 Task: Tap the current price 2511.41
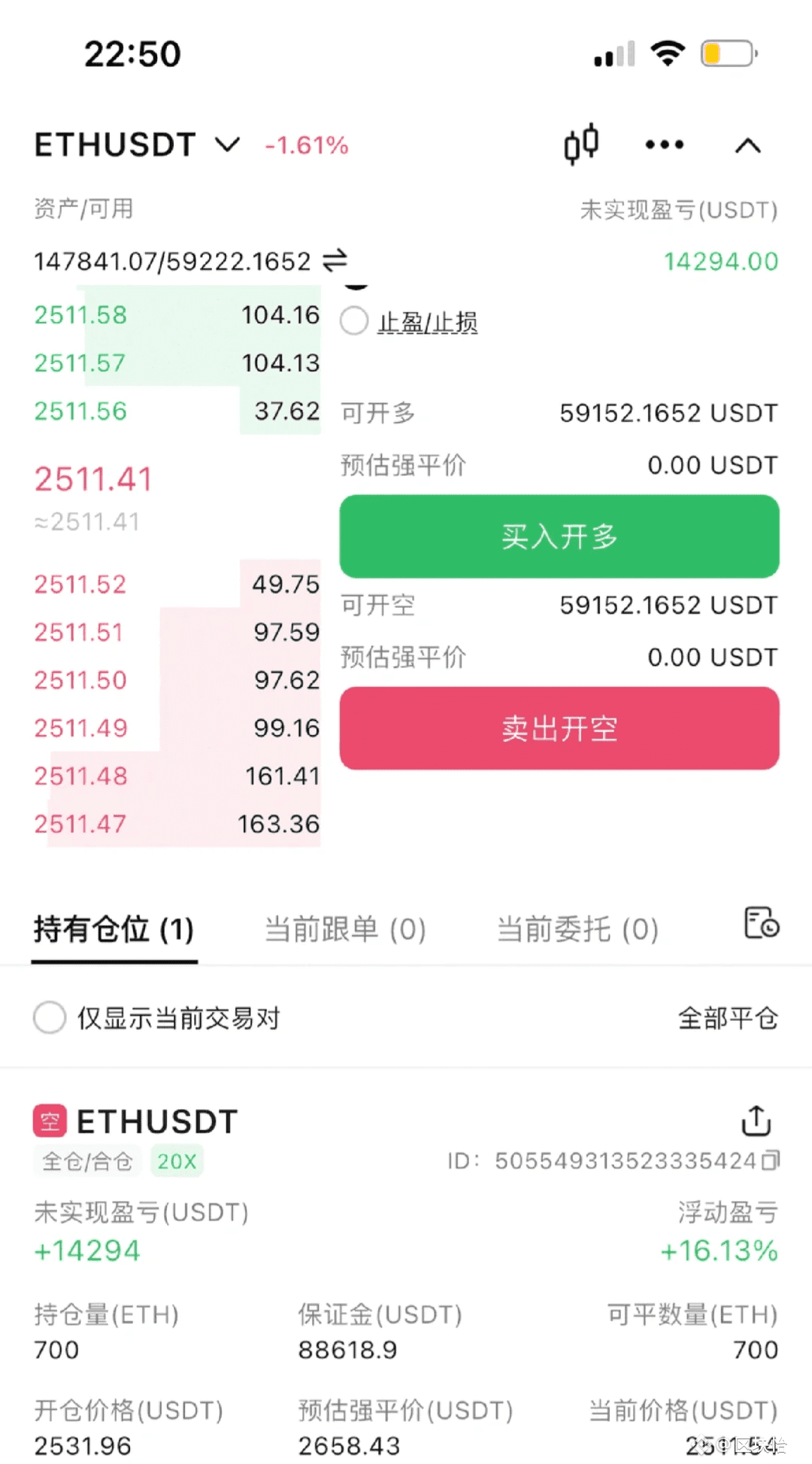tap(92, 478)
